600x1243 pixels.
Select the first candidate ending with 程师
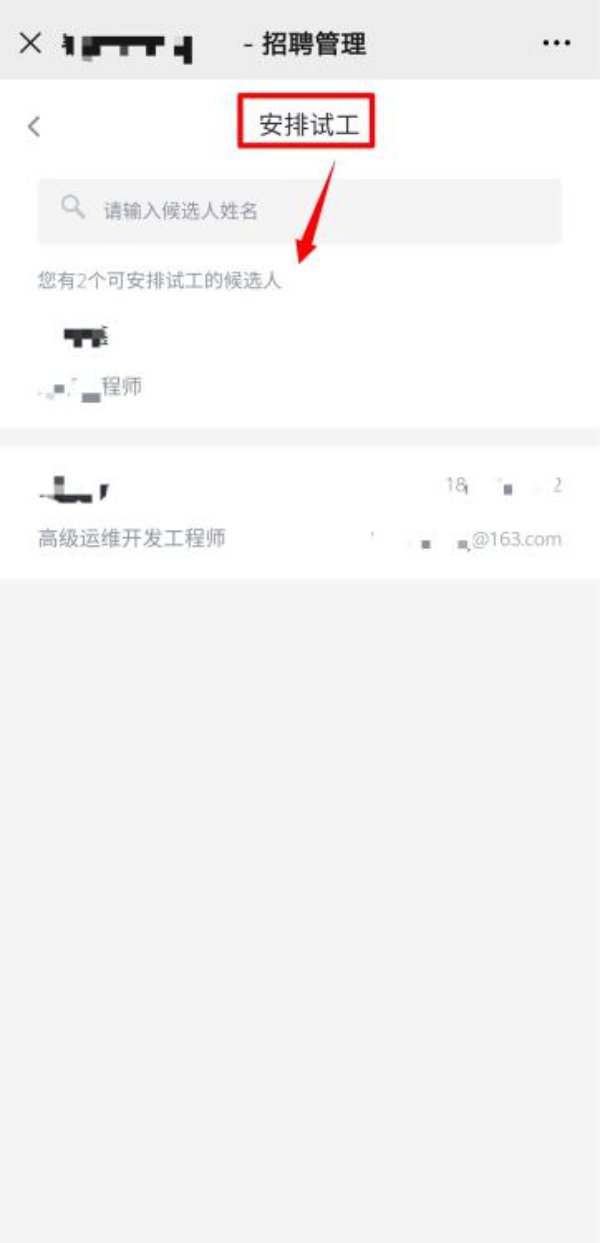[300, 362]
